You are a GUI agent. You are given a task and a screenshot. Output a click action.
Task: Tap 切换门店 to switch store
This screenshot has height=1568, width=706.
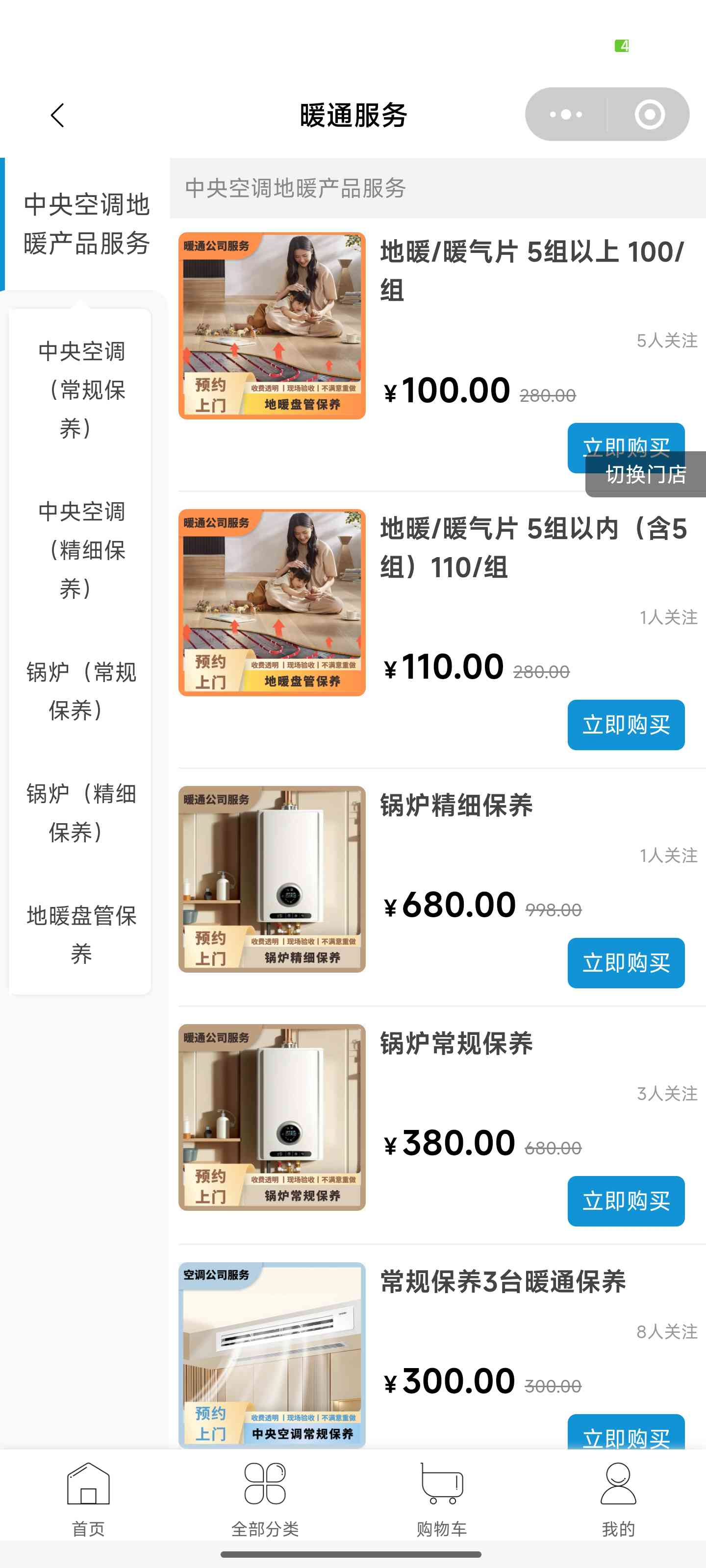click(x=645, y=475)
